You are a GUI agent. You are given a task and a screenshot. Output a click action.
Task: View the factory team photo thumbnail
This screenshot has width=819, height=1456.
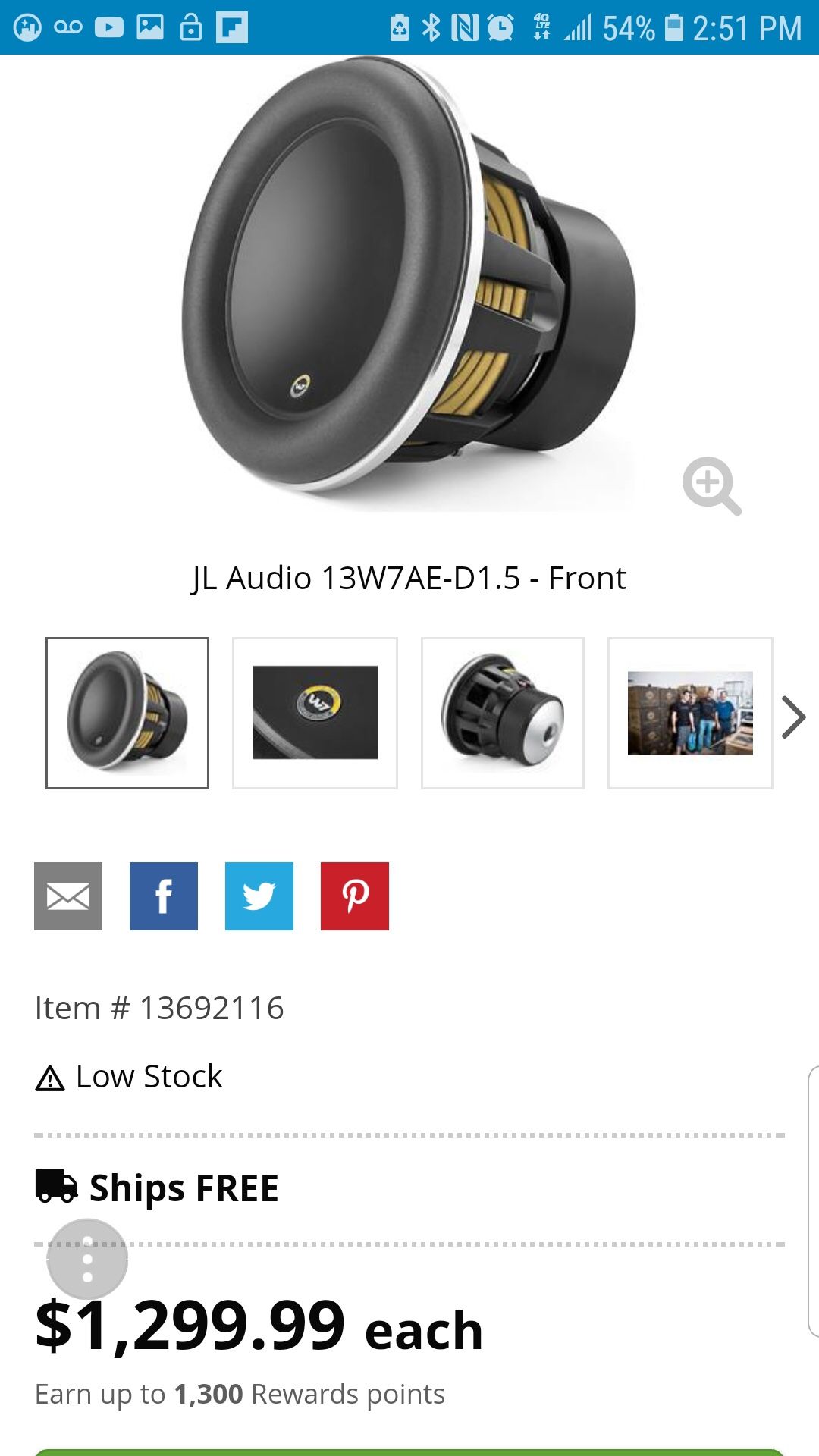point(689,713)
